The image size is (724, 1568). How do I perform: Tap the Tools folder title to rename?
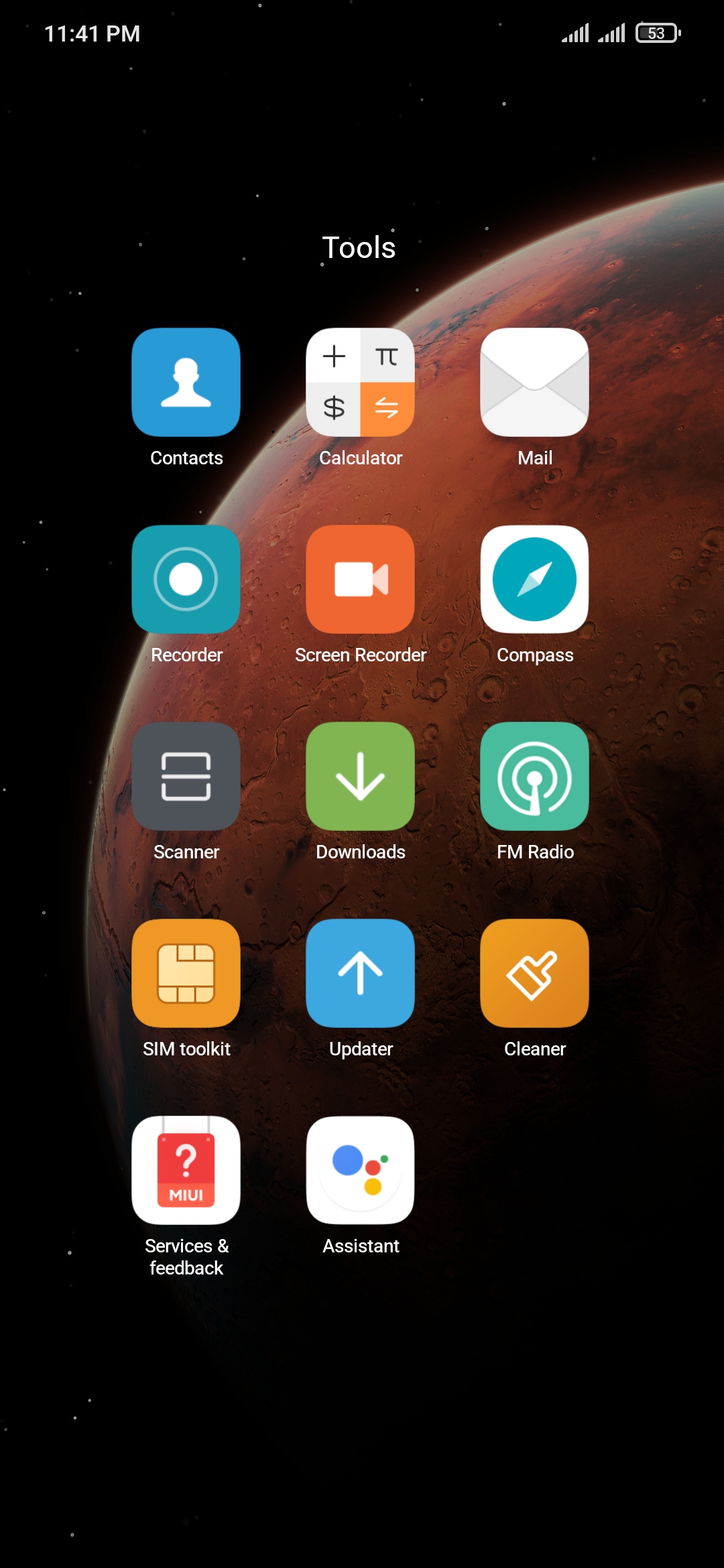pyautogui.click(x=359, y=248)
